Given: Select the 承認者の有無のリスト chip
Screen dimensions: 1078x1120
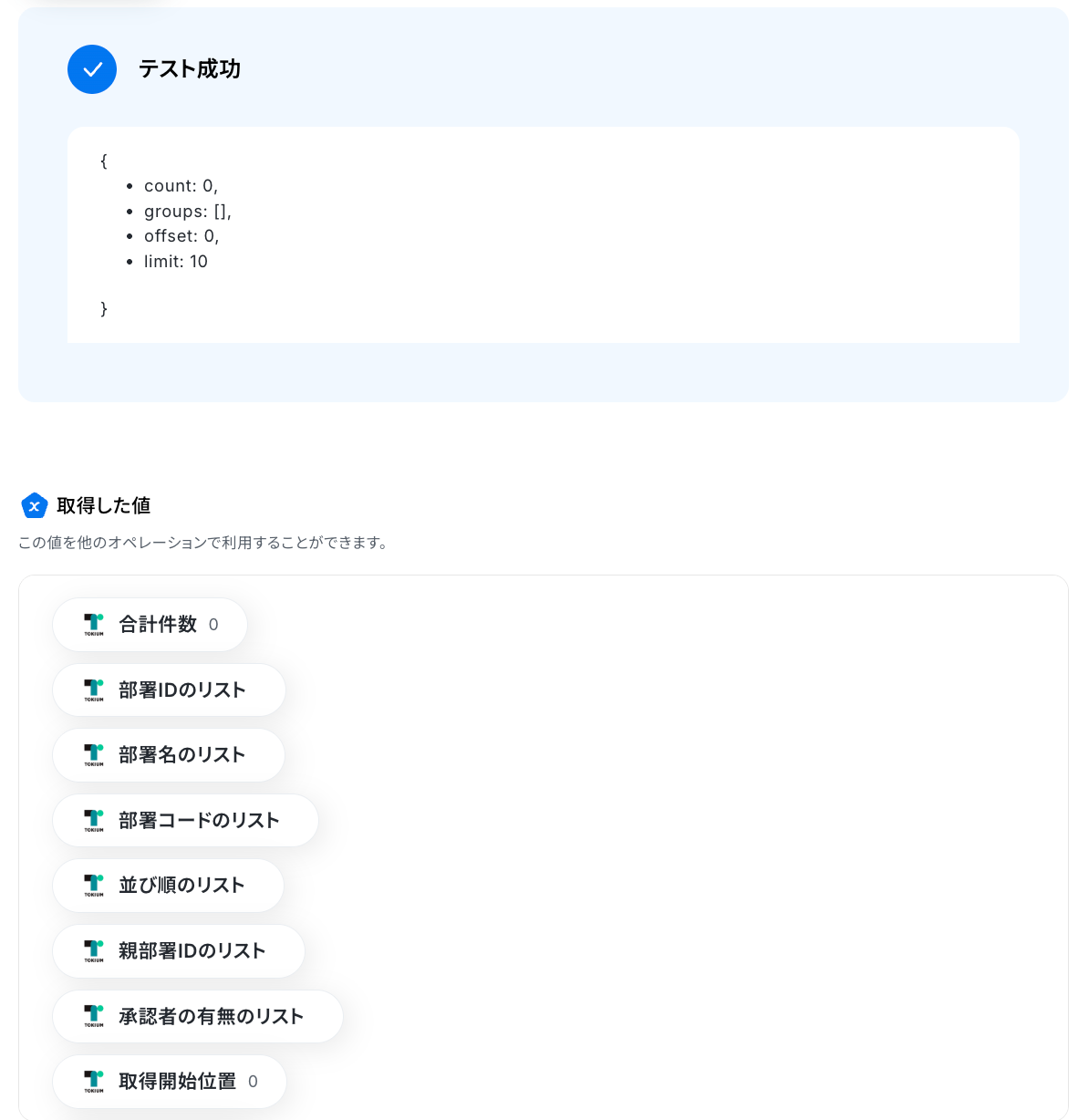Looking at the screenshot, I should 198,1017.
